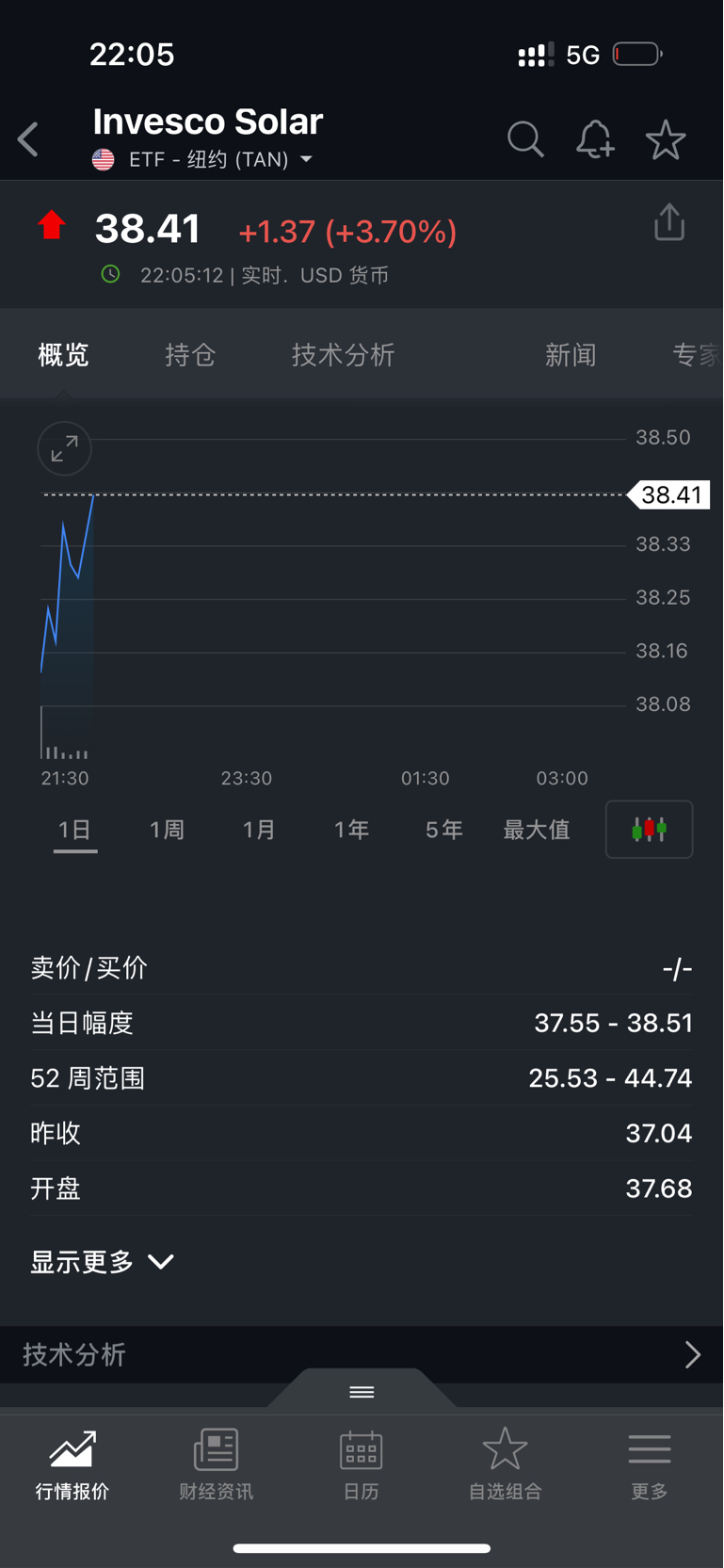Viewport: 724px width, 1568px height.
Task: Select the 最大值 chart range
Action: click(537, 830)
